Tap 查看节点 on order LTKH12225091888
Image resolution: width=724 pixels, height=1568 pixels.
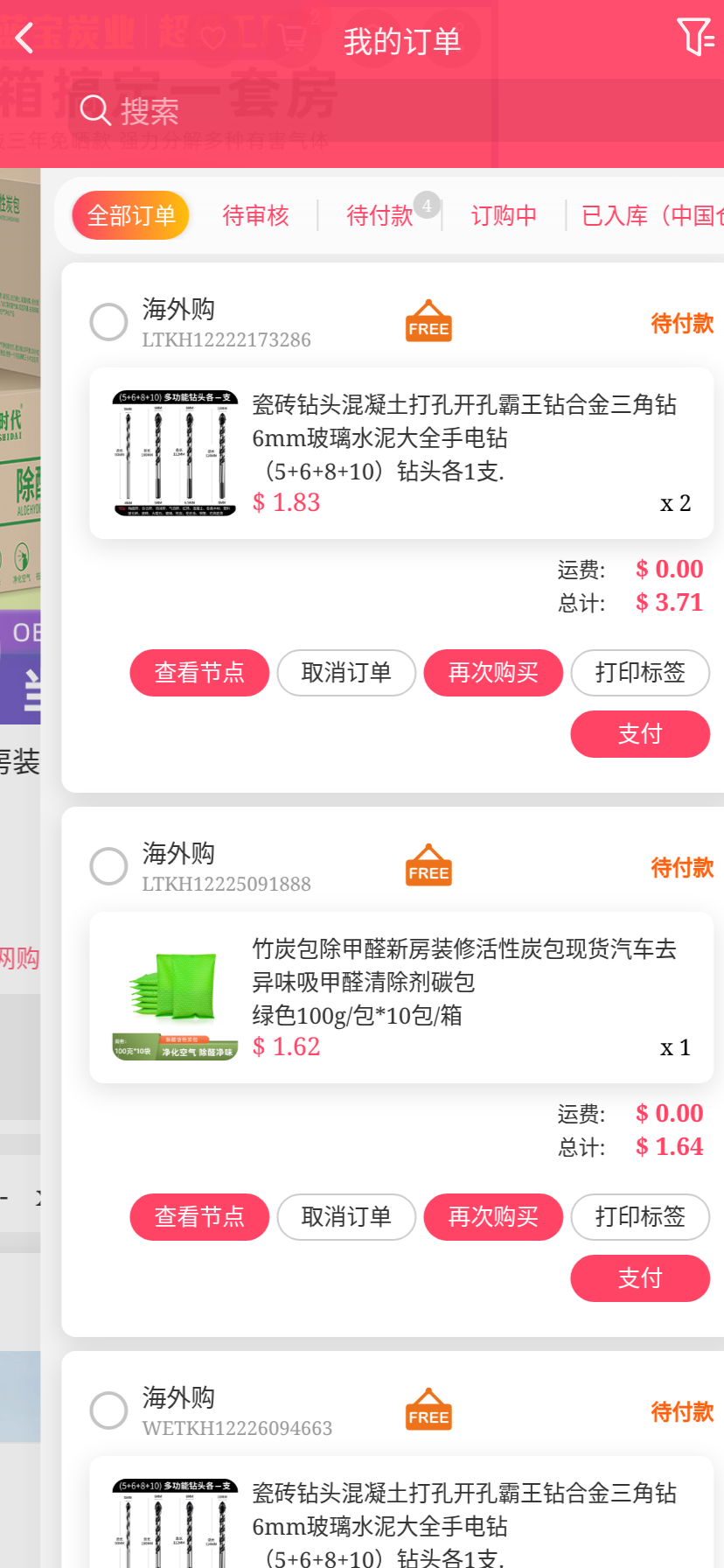tap(199, 1217)
